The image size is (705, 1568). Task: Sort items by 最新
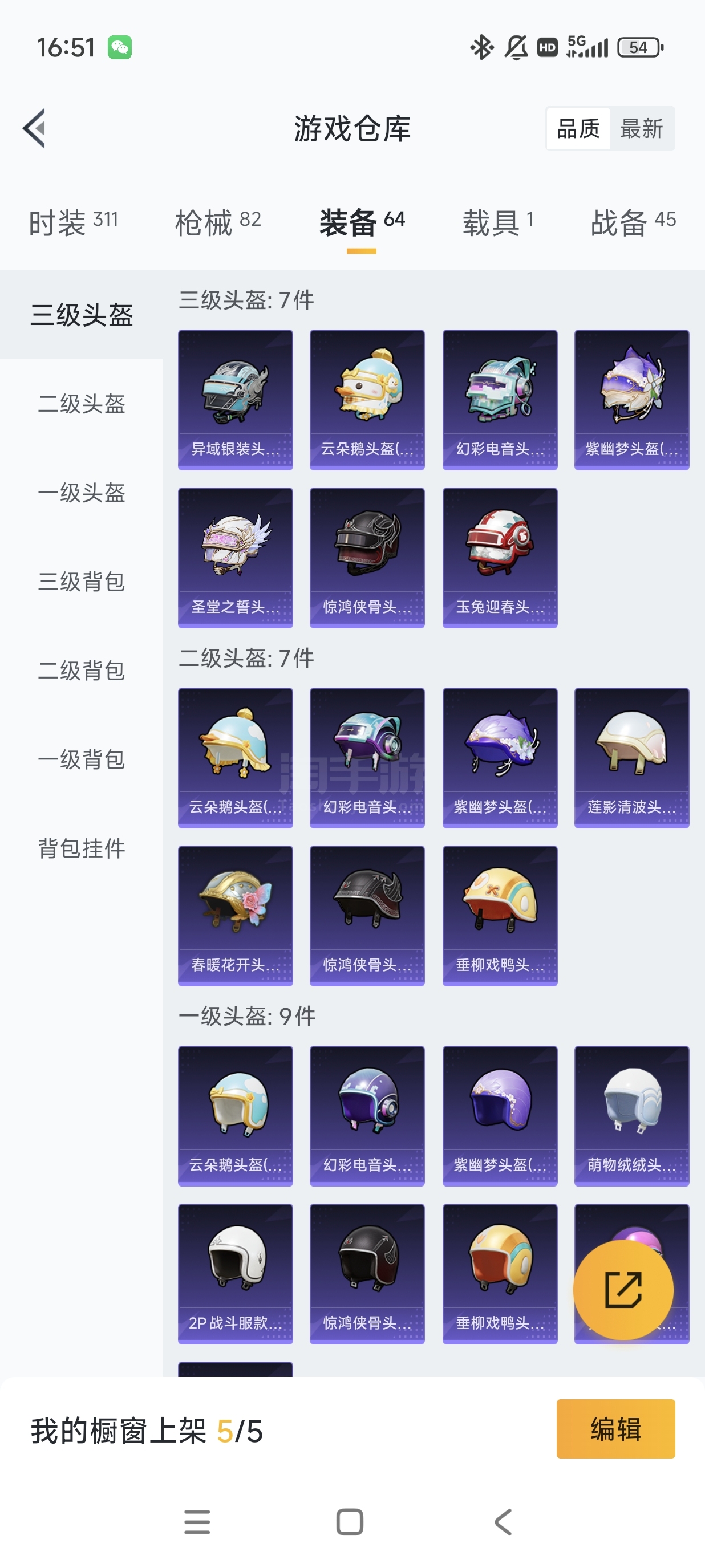[x=641, y=128]
